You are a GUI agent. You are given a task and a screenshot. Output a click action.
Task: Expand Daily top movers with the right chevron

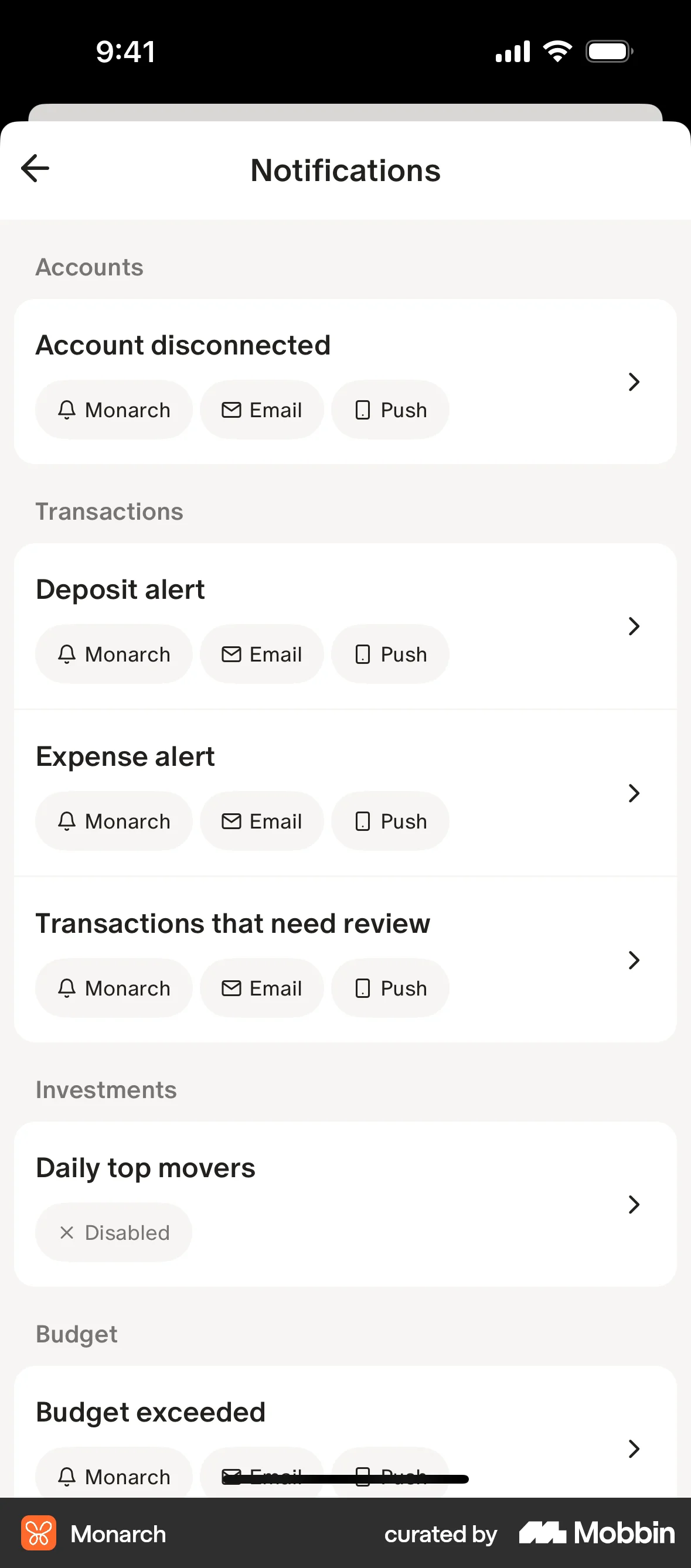634,1205
